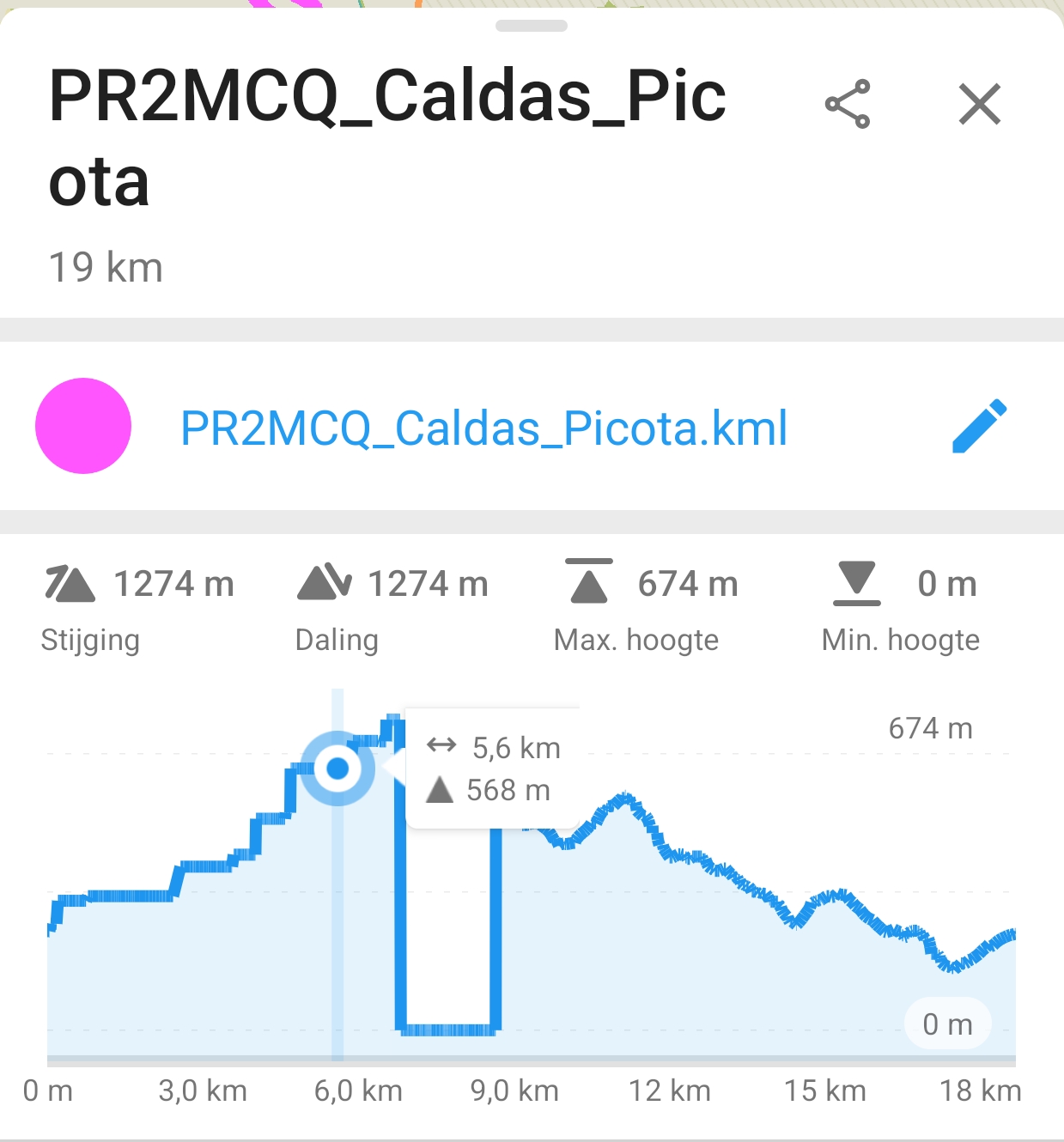The width and height of the screenshot is (1064, 1142).
Task: Open the PR2MCQ_Caldas_Picota.kml list link
Action: coord(483,428)
